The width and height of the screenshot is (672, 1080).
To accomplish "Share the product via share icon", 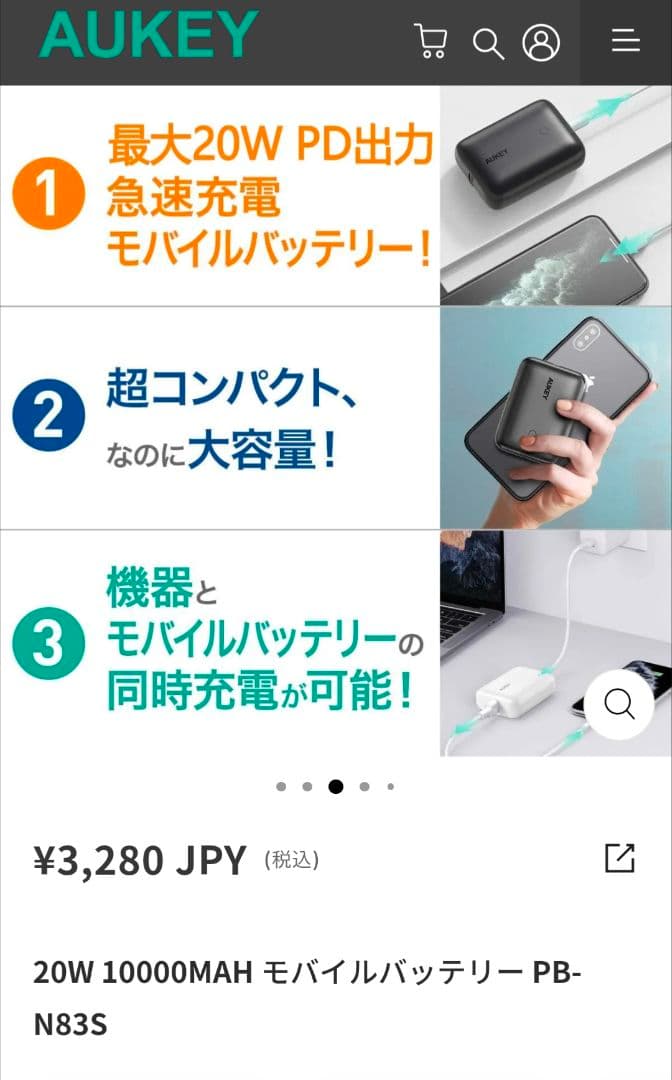I will point(619,858).
